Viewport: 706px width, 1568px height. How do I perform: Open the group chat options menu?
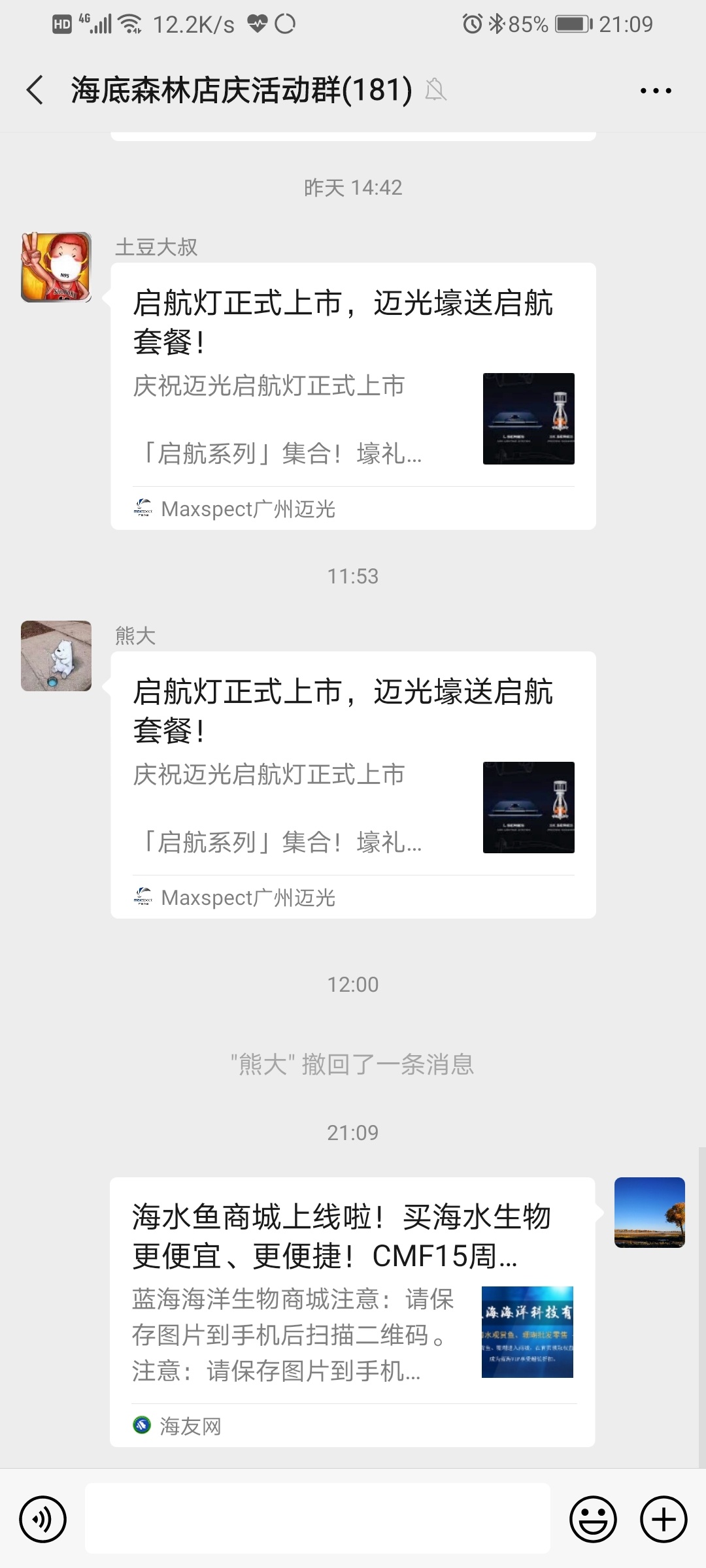coord(656,91)
